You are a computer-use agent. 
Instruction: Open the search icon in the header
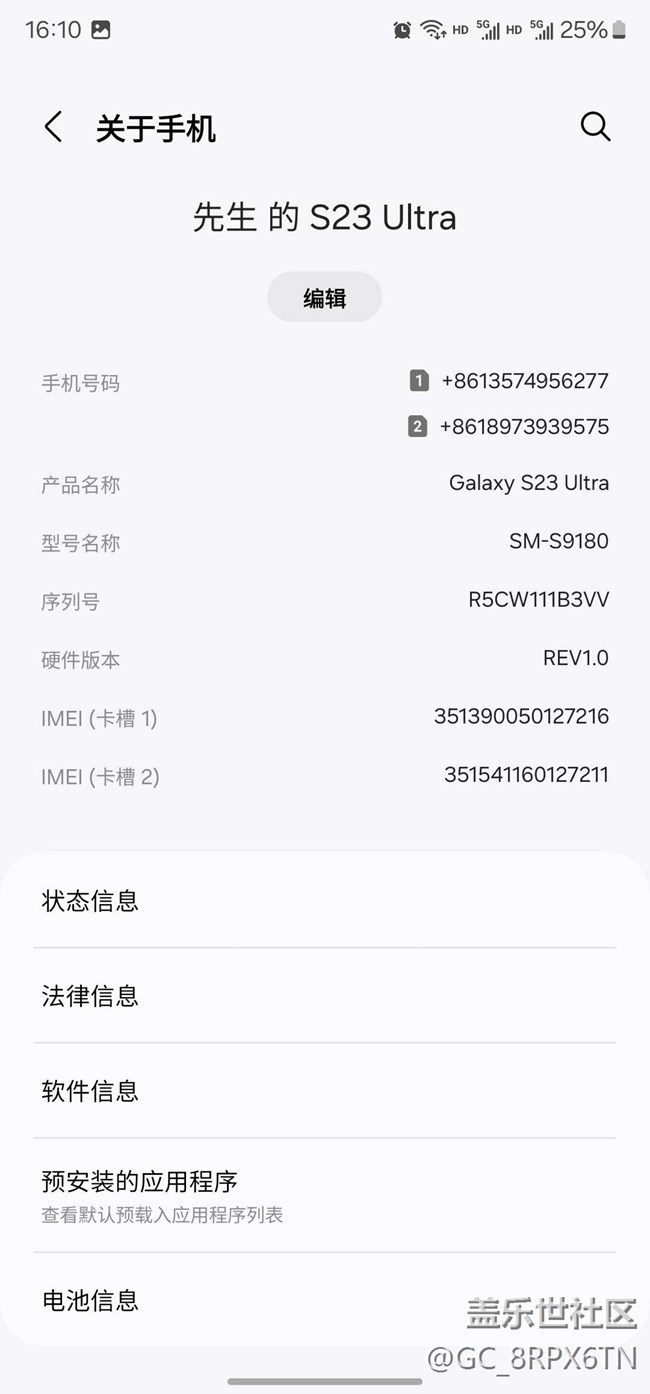point(595,127)
